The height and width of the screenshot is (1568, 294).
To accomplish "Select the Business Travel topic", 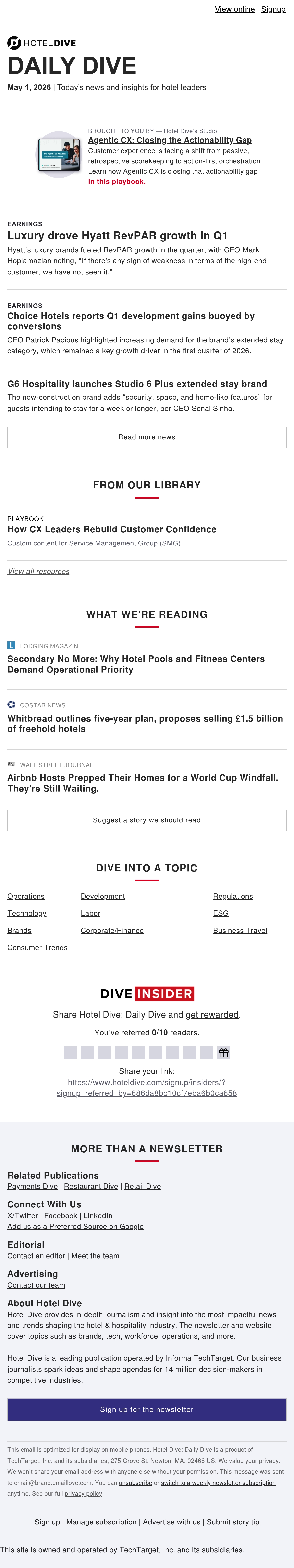I will click(240, 930).
